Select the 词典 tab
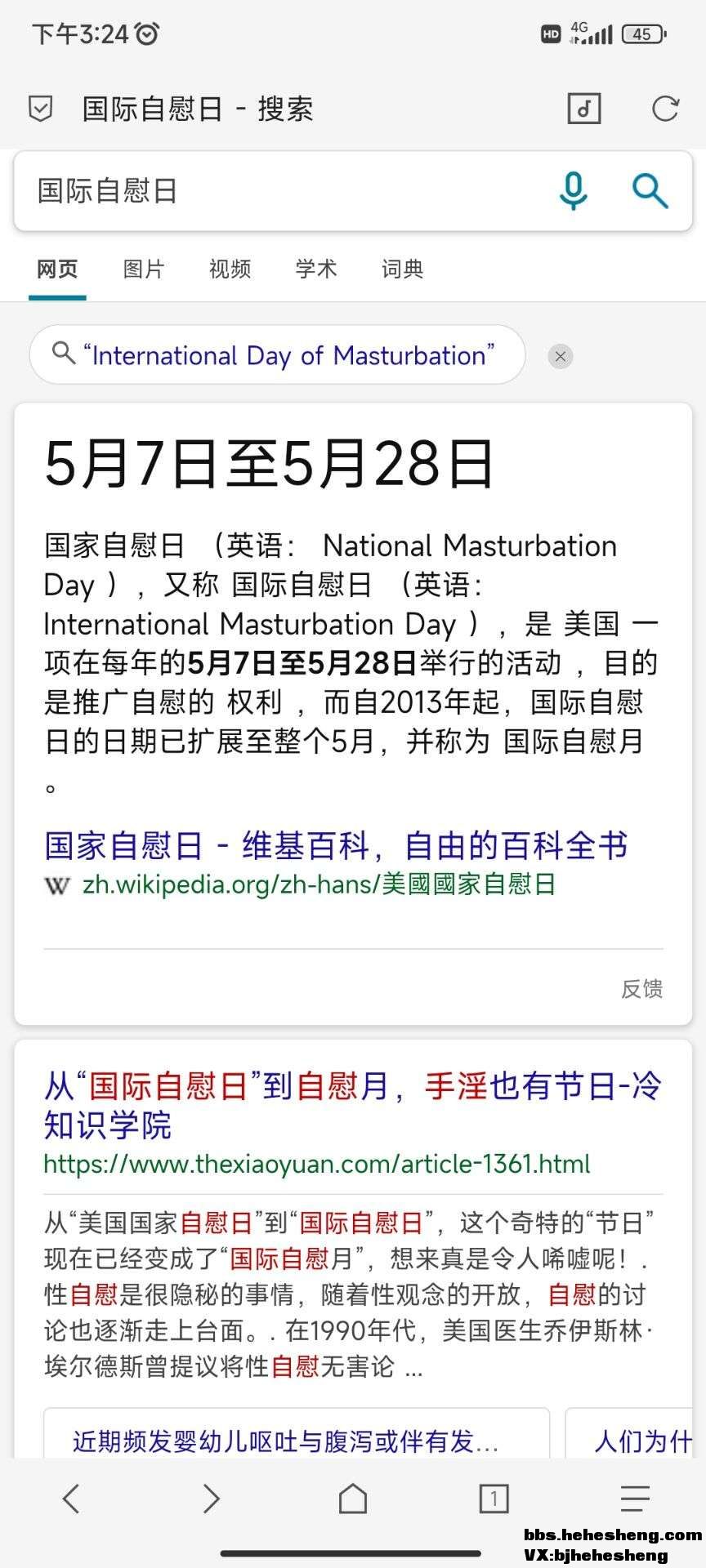This screenshot has height=1568, width=706. pyautogui.click(x=402, y=269)
